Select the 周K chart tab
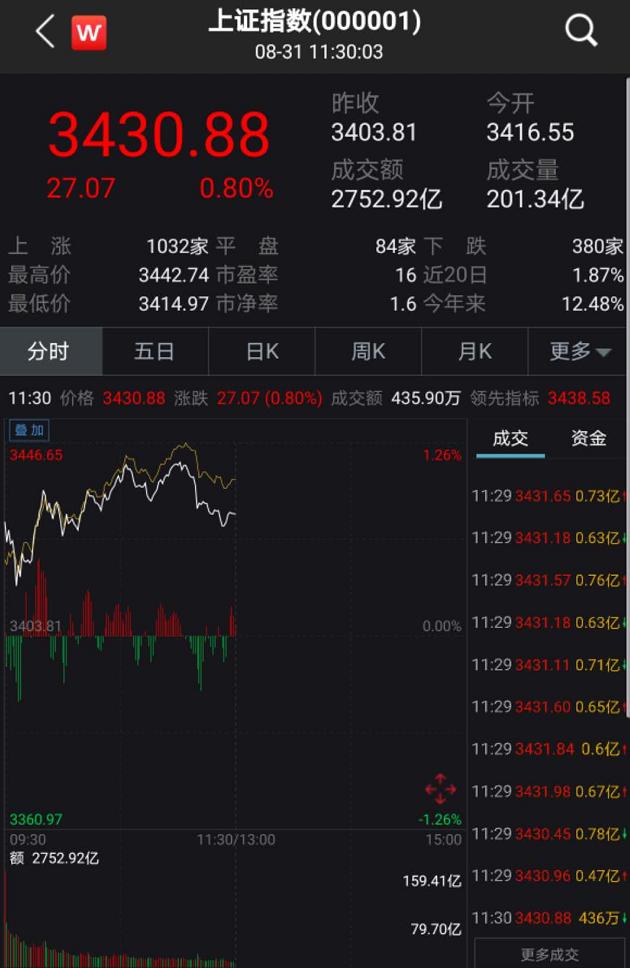Image resolution: width=630 pixels, height=968 pixels. click(368, 351)
